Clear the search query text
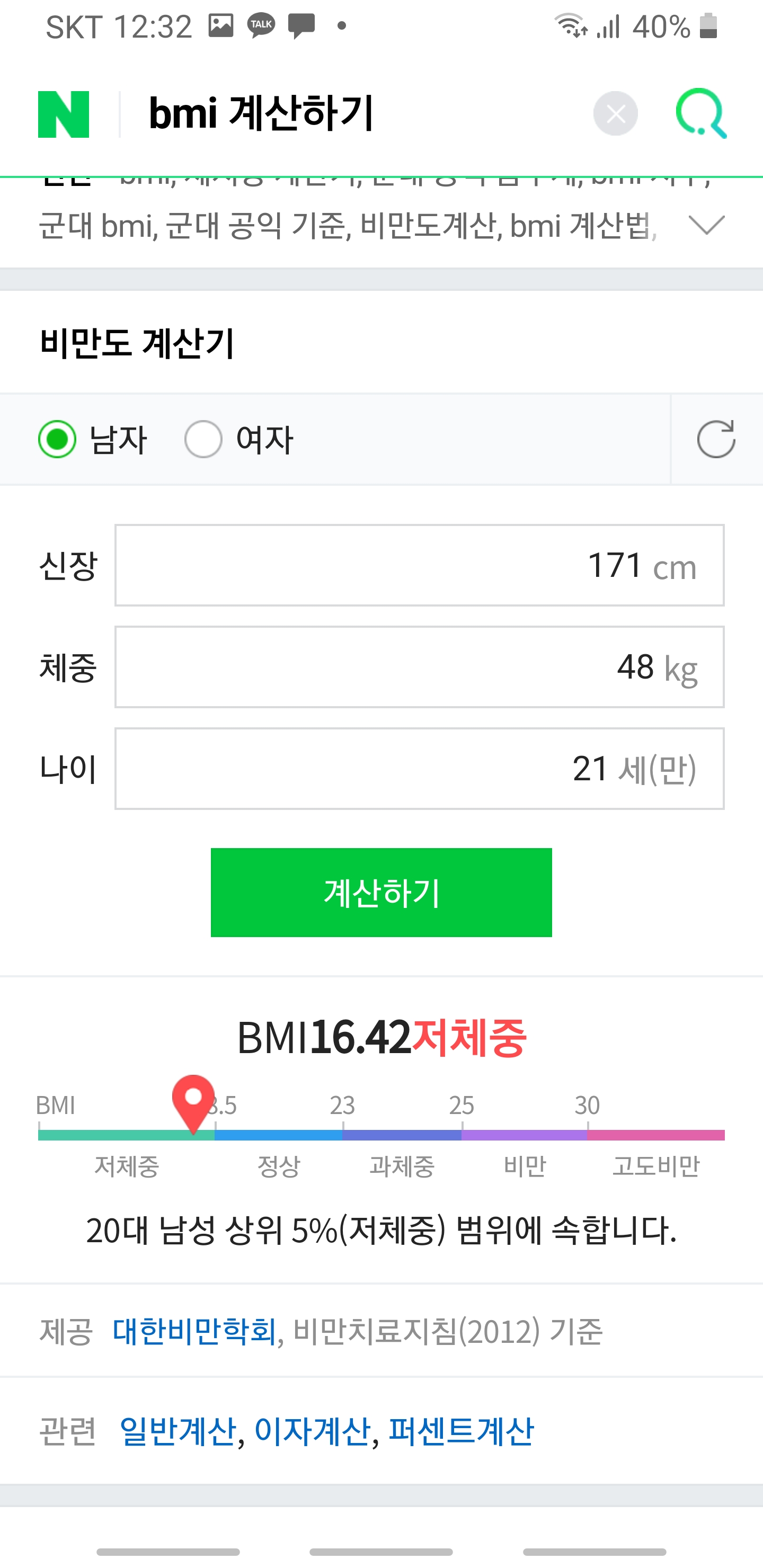This screenshot has width=763, height=1568. point(615,114)
